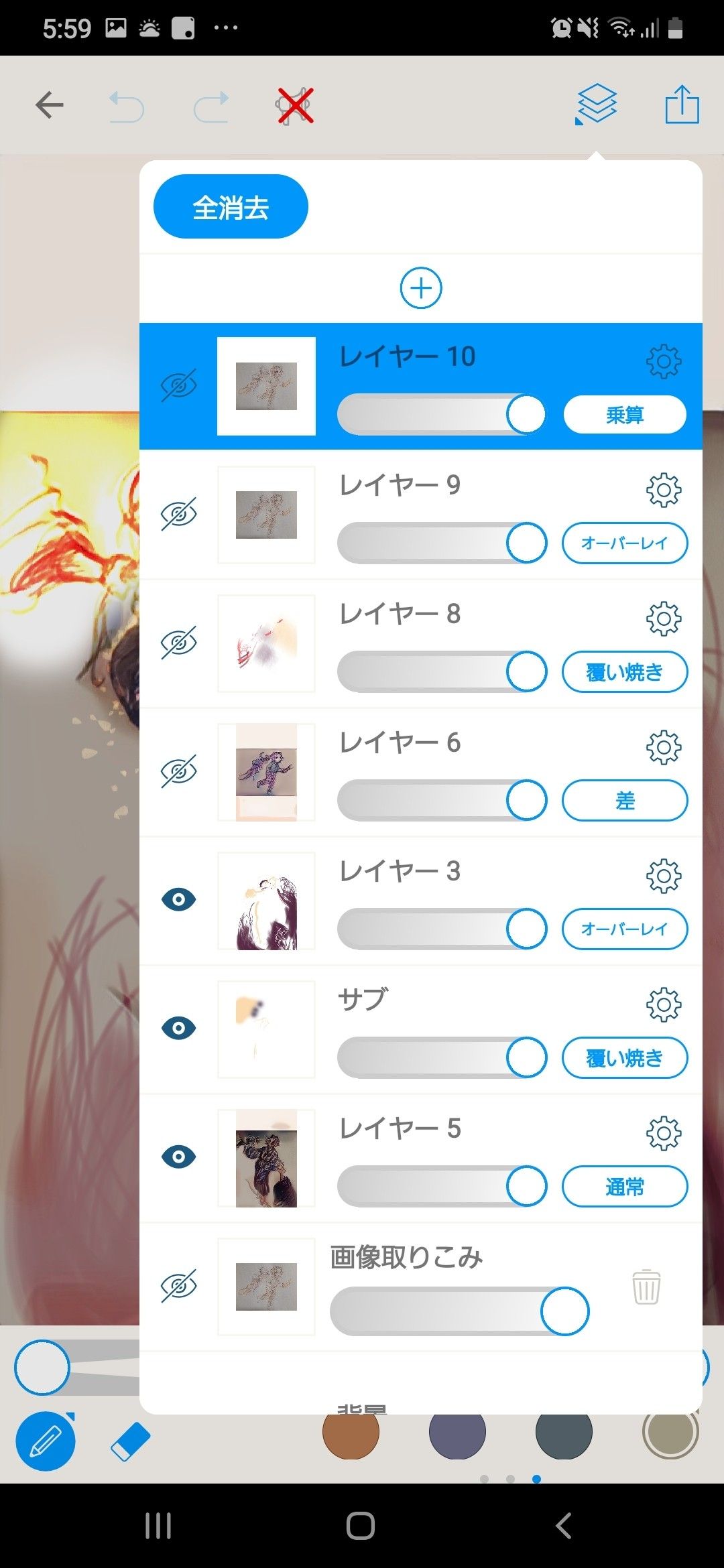Image resolution: width=724 pixels, height=1568 pixels.
Task: Go back using the top arrow
Action: coord(50,105)
